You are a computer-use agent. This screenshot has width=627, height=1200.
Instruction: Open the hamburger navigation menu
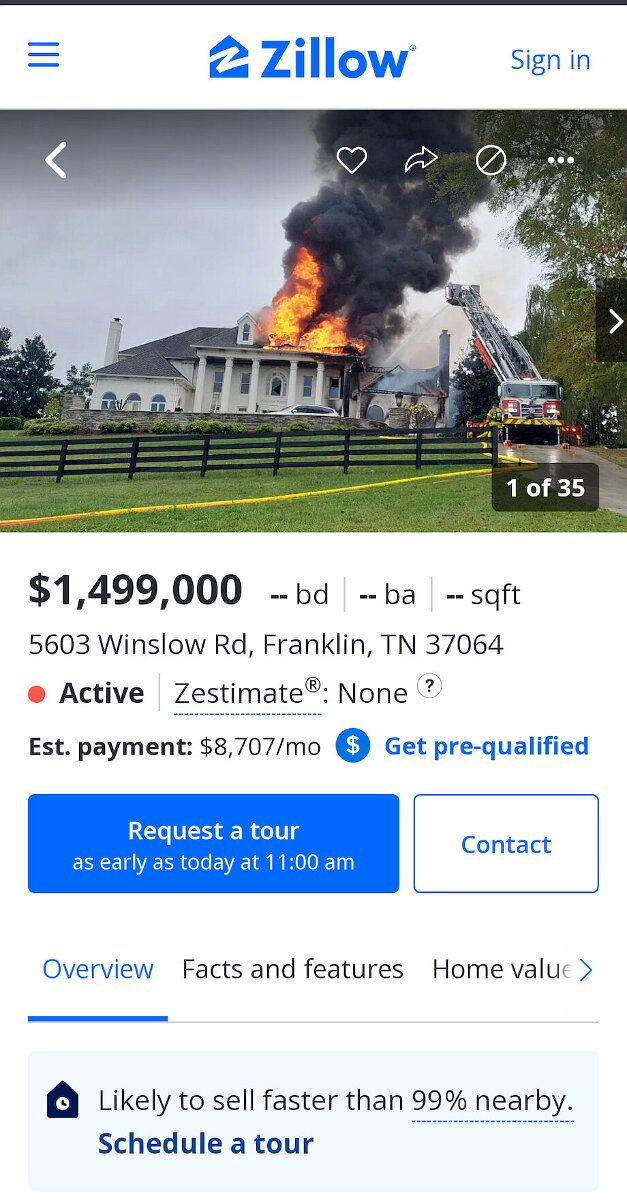tap(44, 55)
